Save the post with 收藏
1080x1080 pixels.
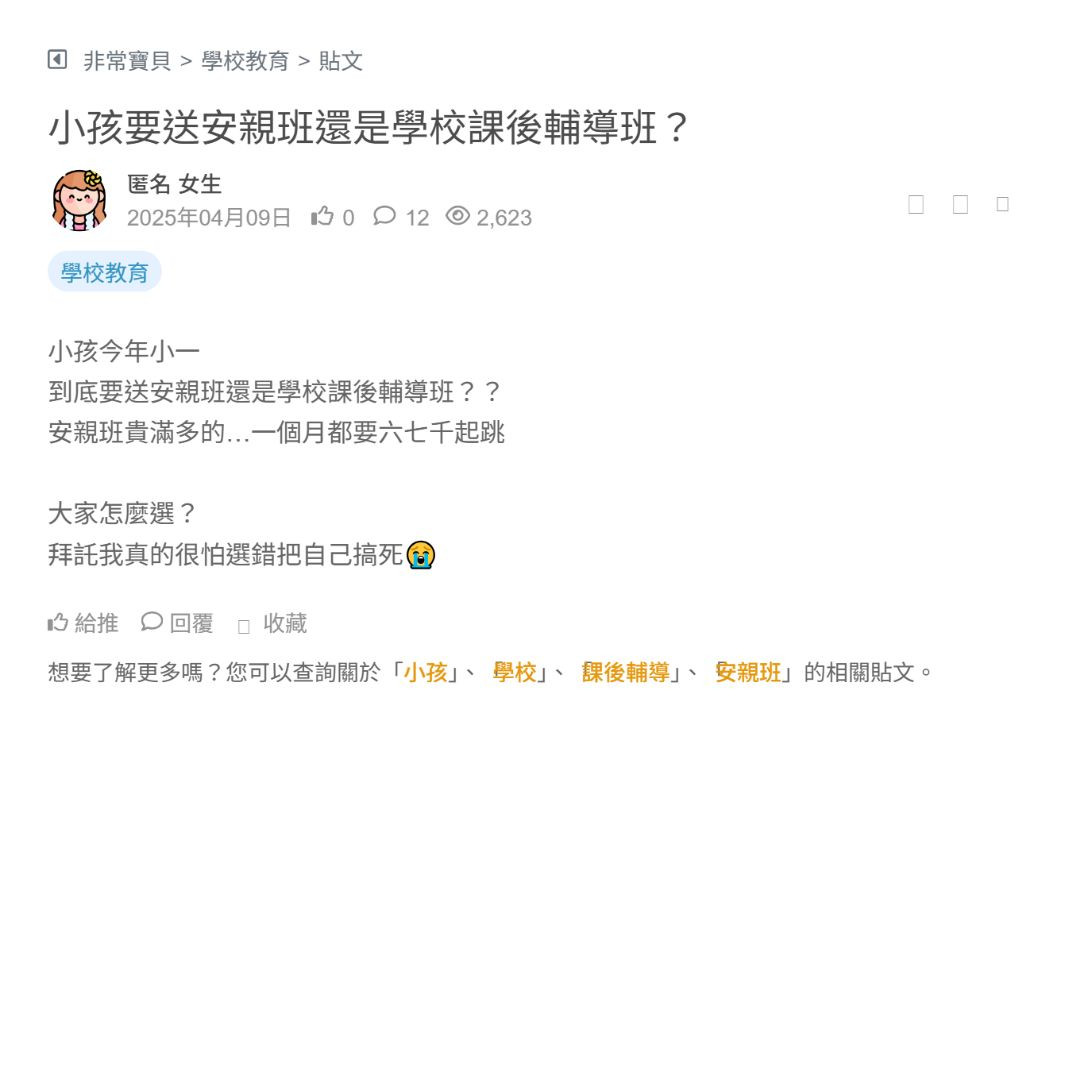click(x=273, y=624)
